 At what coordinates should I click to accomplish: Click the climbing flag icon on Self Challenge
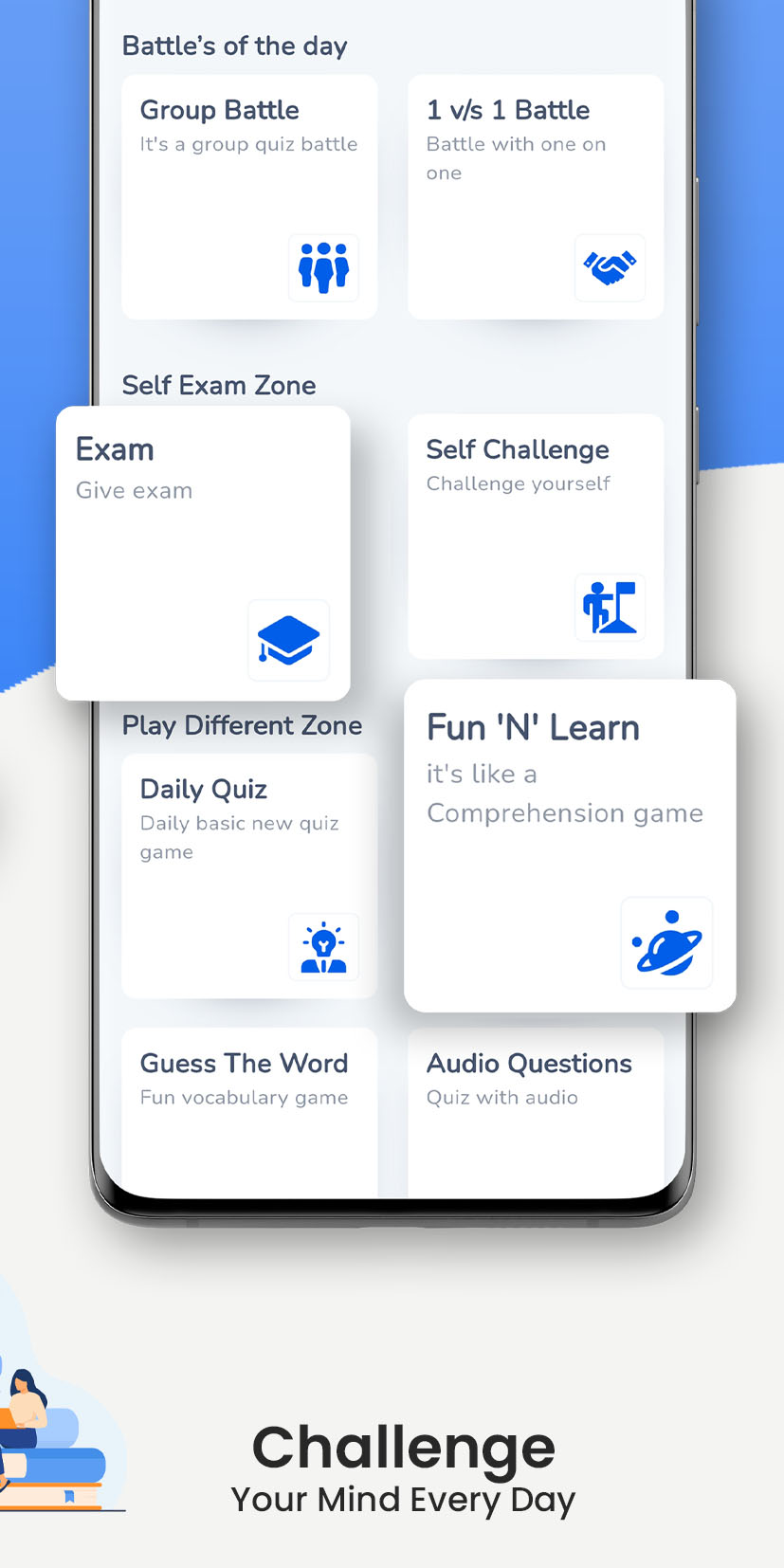click(x=610, y=608)
